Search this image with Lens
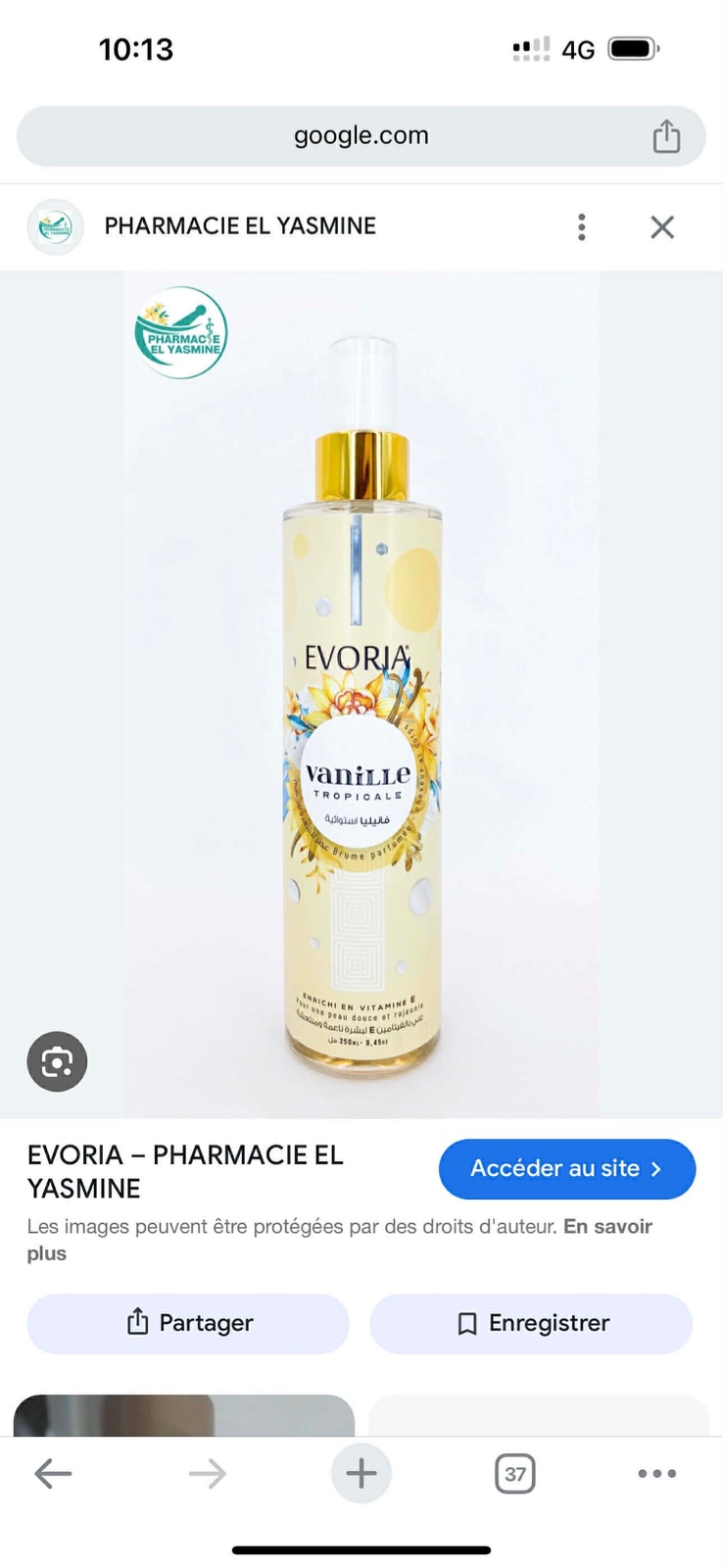Screen dimensions: 723x1568 [57, 1061]
